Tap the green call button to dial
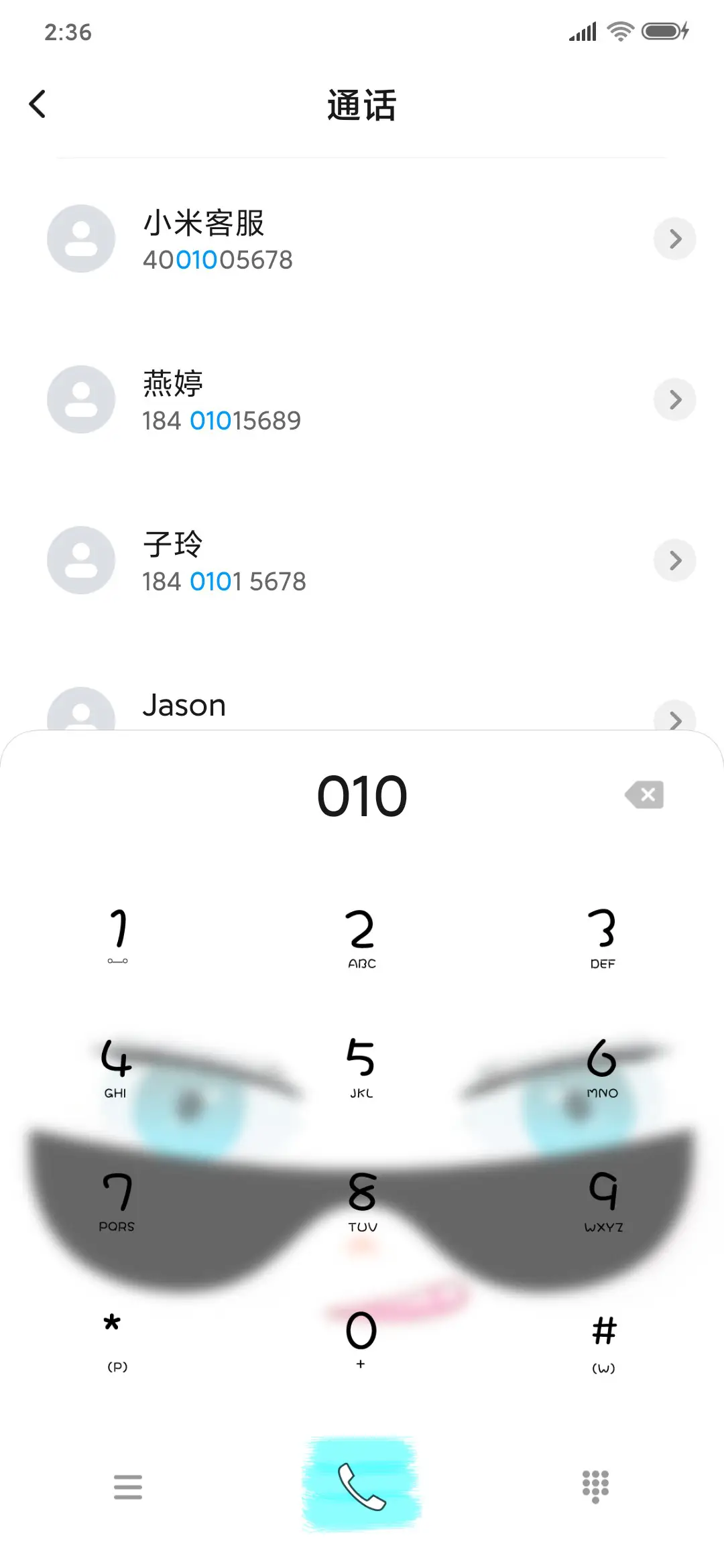The image size is (724, 1568). pos(361,1486)
